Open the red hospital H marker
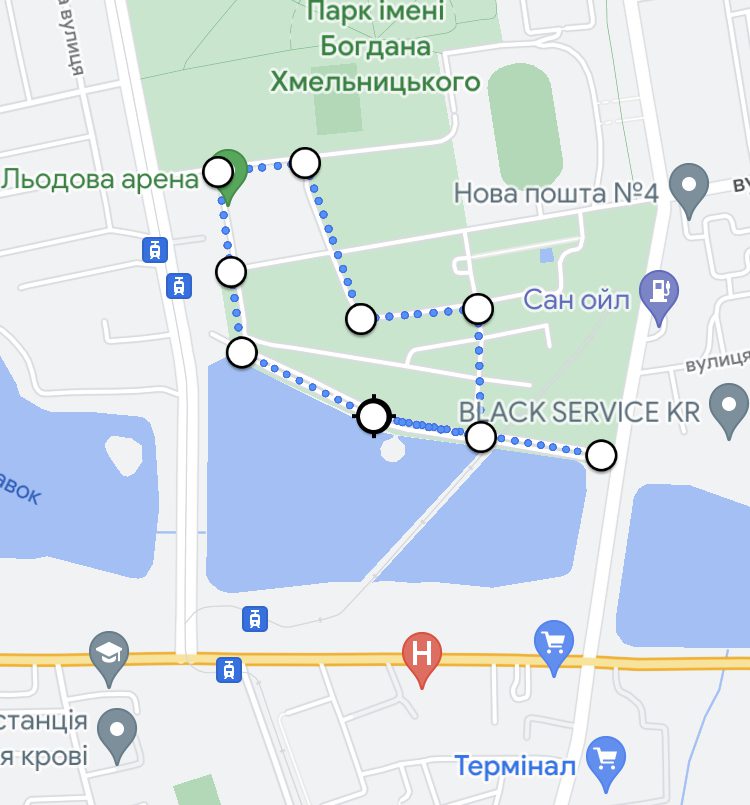The height and width of the screenshot is (805, 750). tap(422, 656)
